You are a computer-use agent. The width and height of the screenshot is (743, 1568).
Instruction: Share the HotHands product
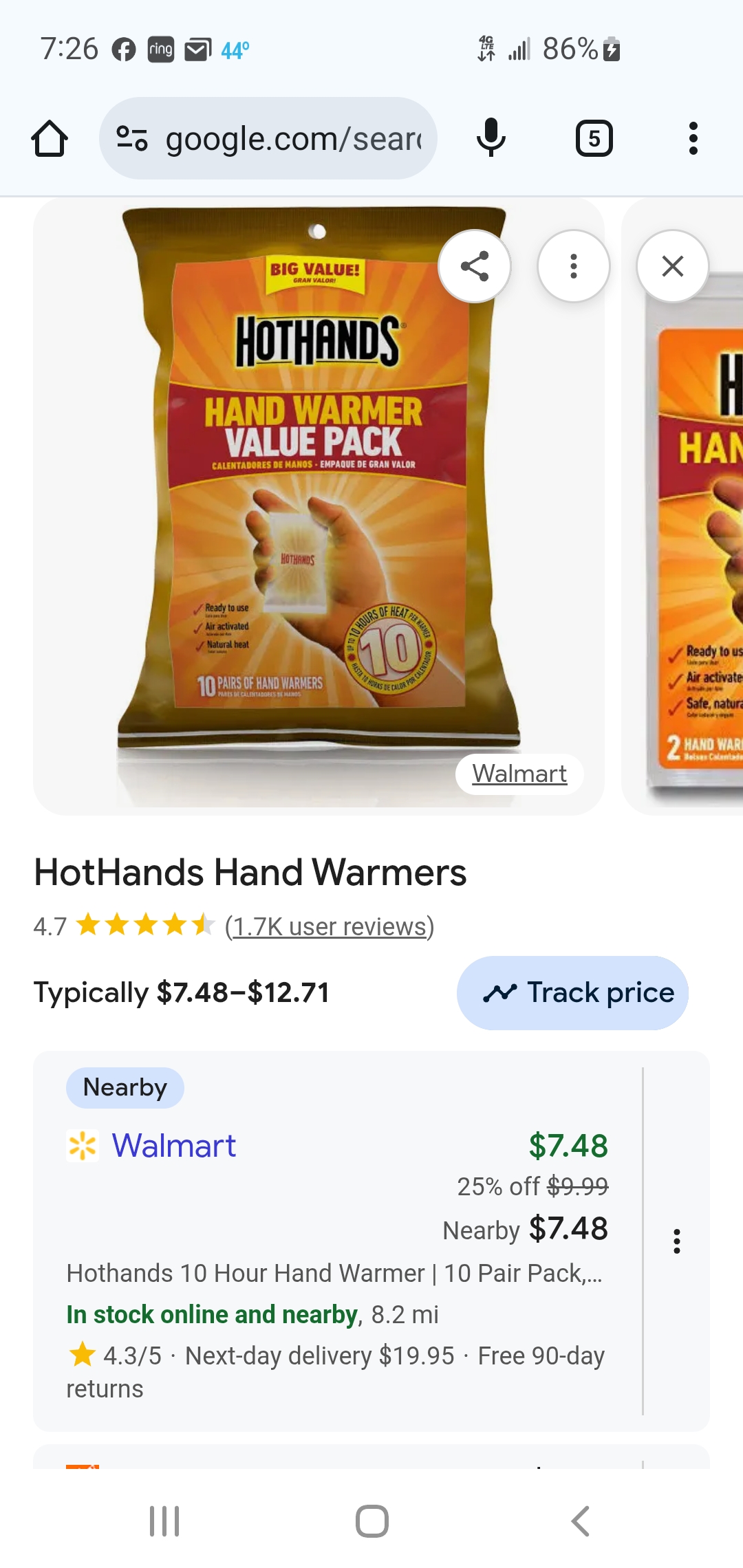tap(475, 266)
